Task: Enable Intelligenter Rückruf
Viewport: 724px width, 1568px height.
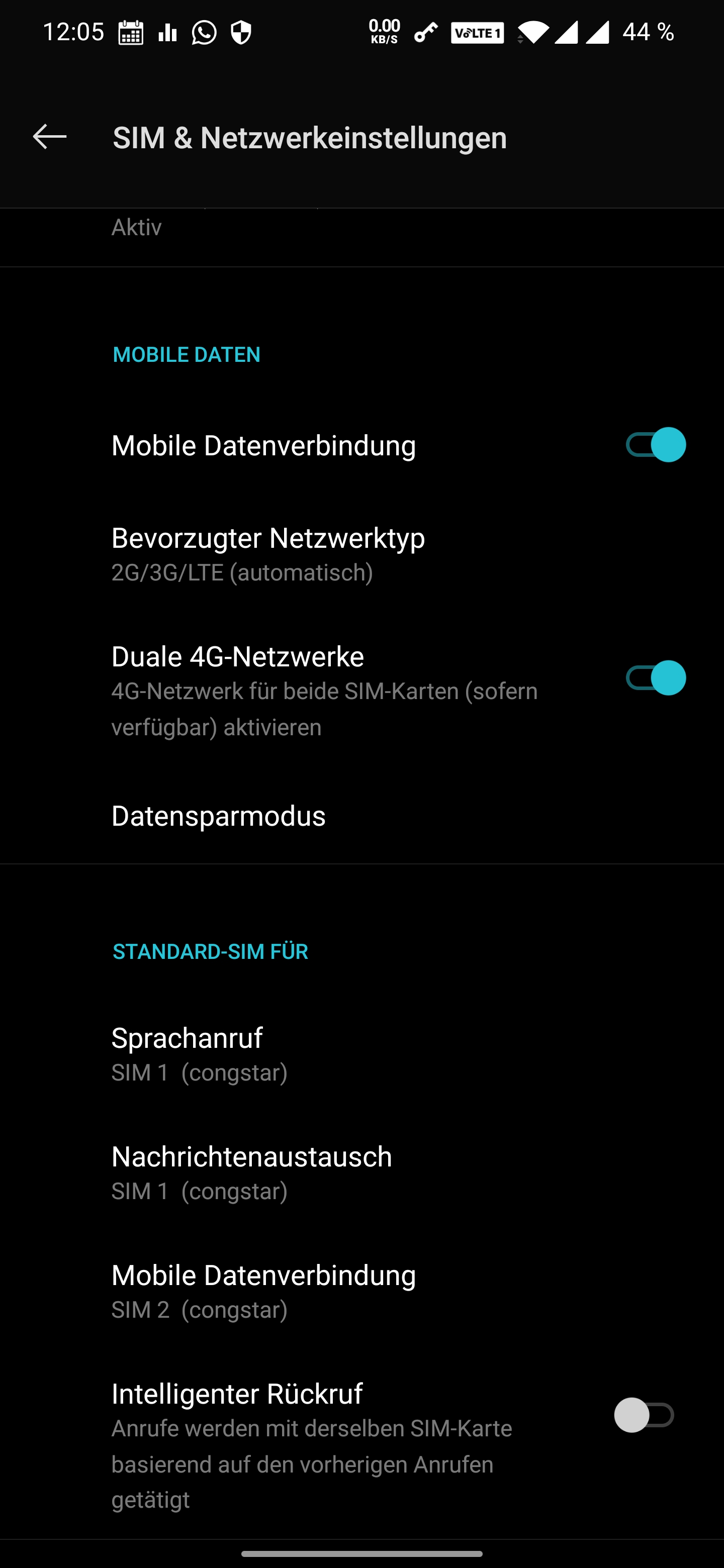Action: tap(644, 1415)
